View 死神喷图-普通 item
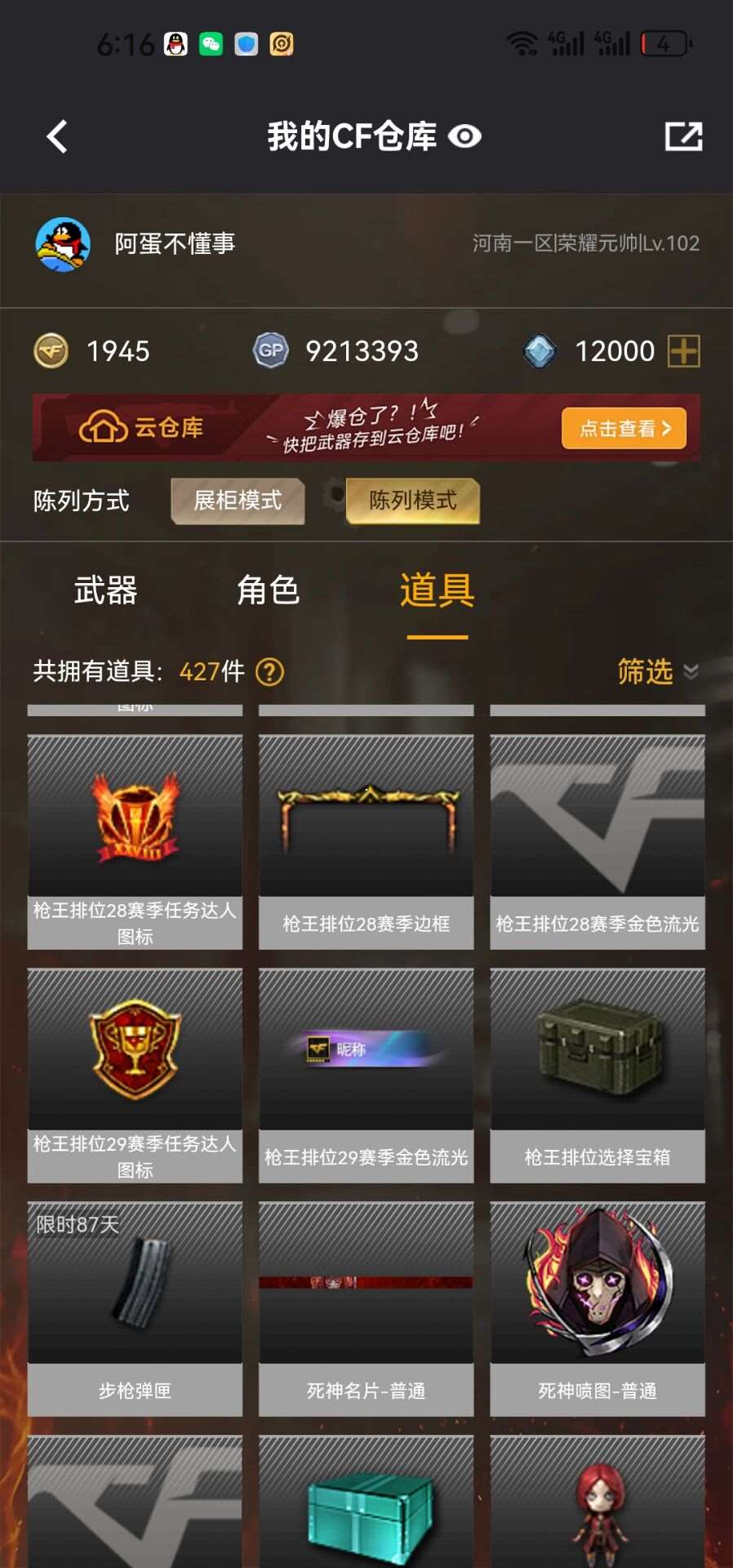This screenshot has width=733, height=1568. (598, 1308)
